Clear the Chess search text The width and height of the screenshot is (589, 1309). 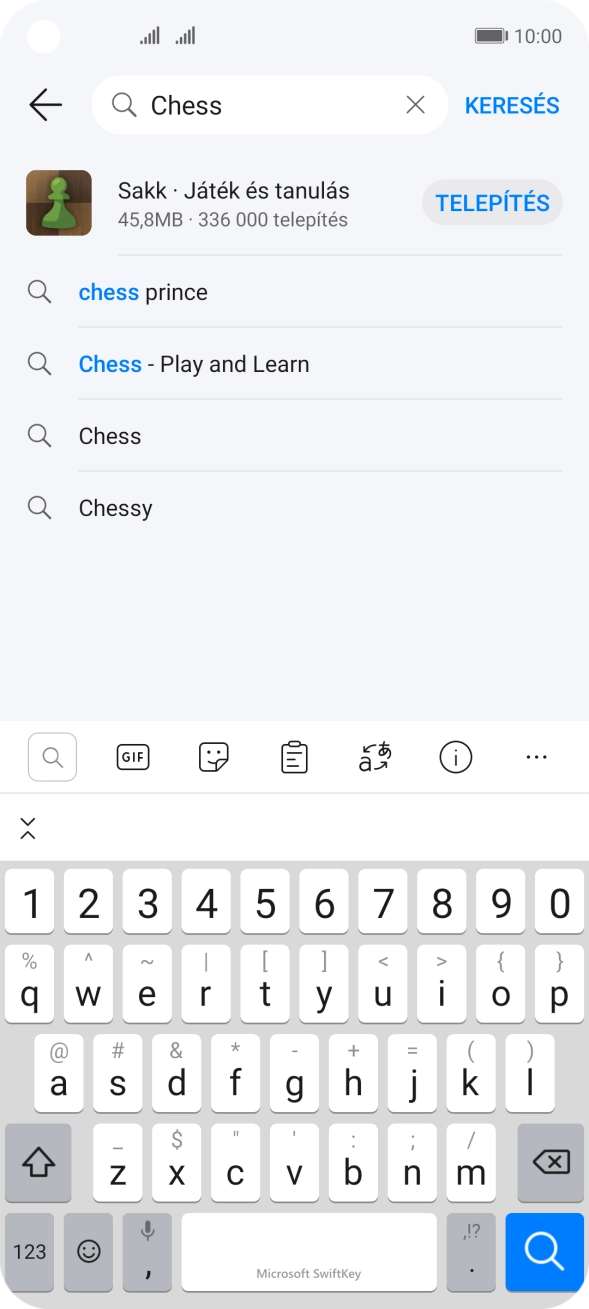(x=415, y=105)
